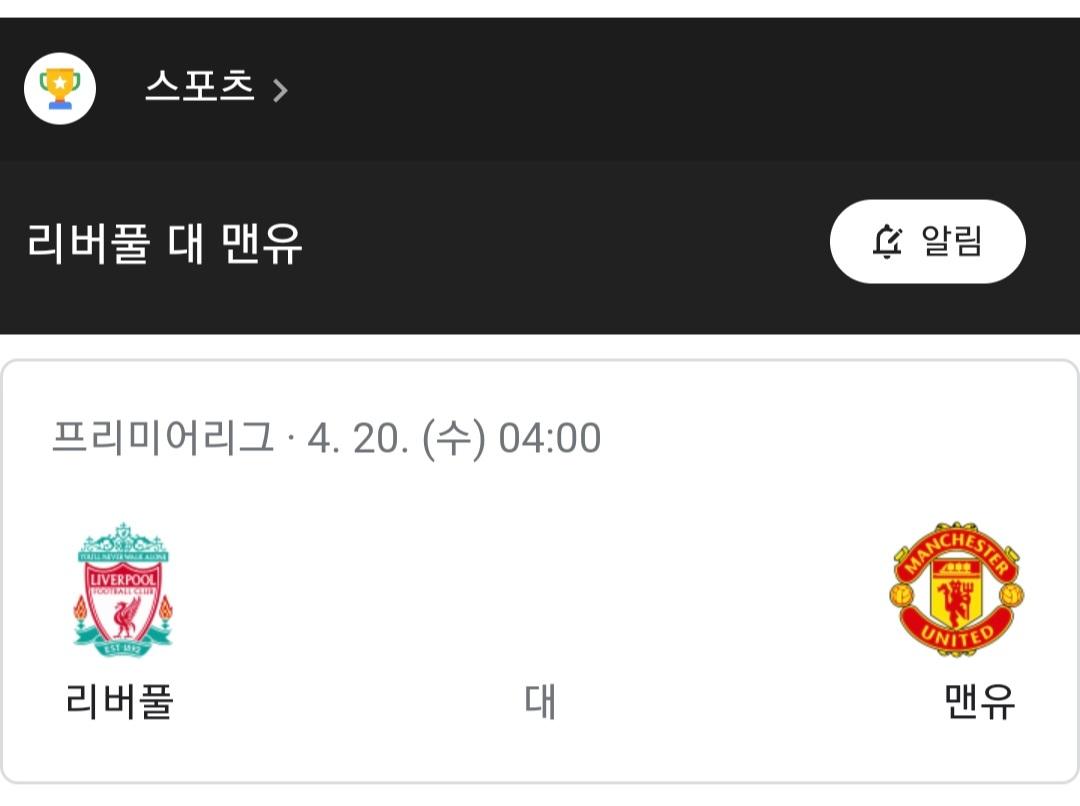Turn on the 알림 match notification
The image size is (1080, 806).
pyautogui.click(x=927, y=241)
